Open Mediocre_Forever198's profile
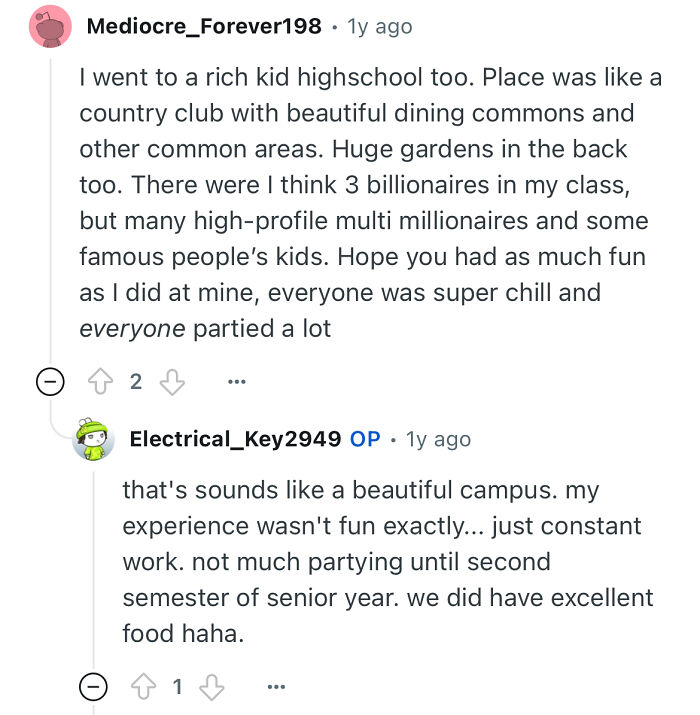700x715 pixels. (204, 27)
